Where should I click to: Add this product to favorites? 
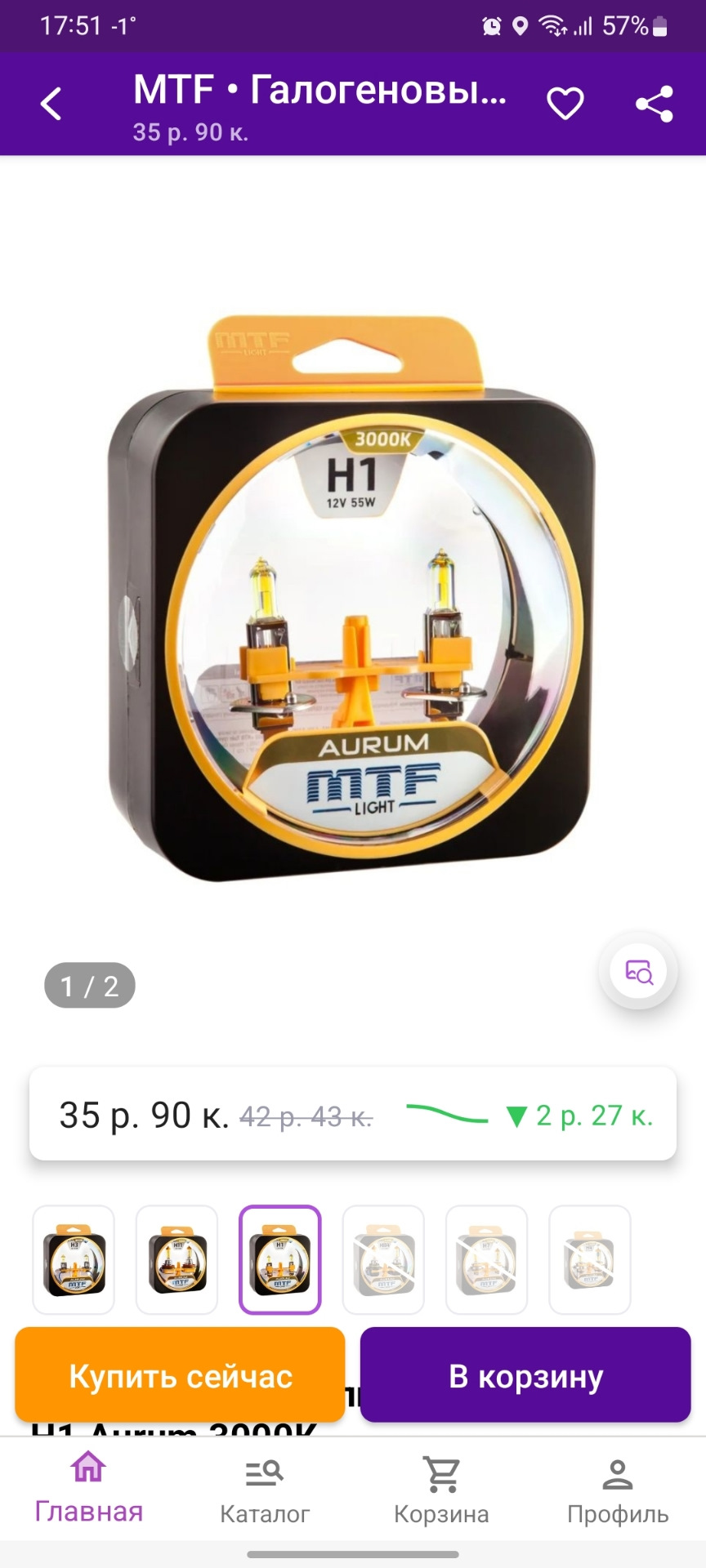tap(565, 104)
